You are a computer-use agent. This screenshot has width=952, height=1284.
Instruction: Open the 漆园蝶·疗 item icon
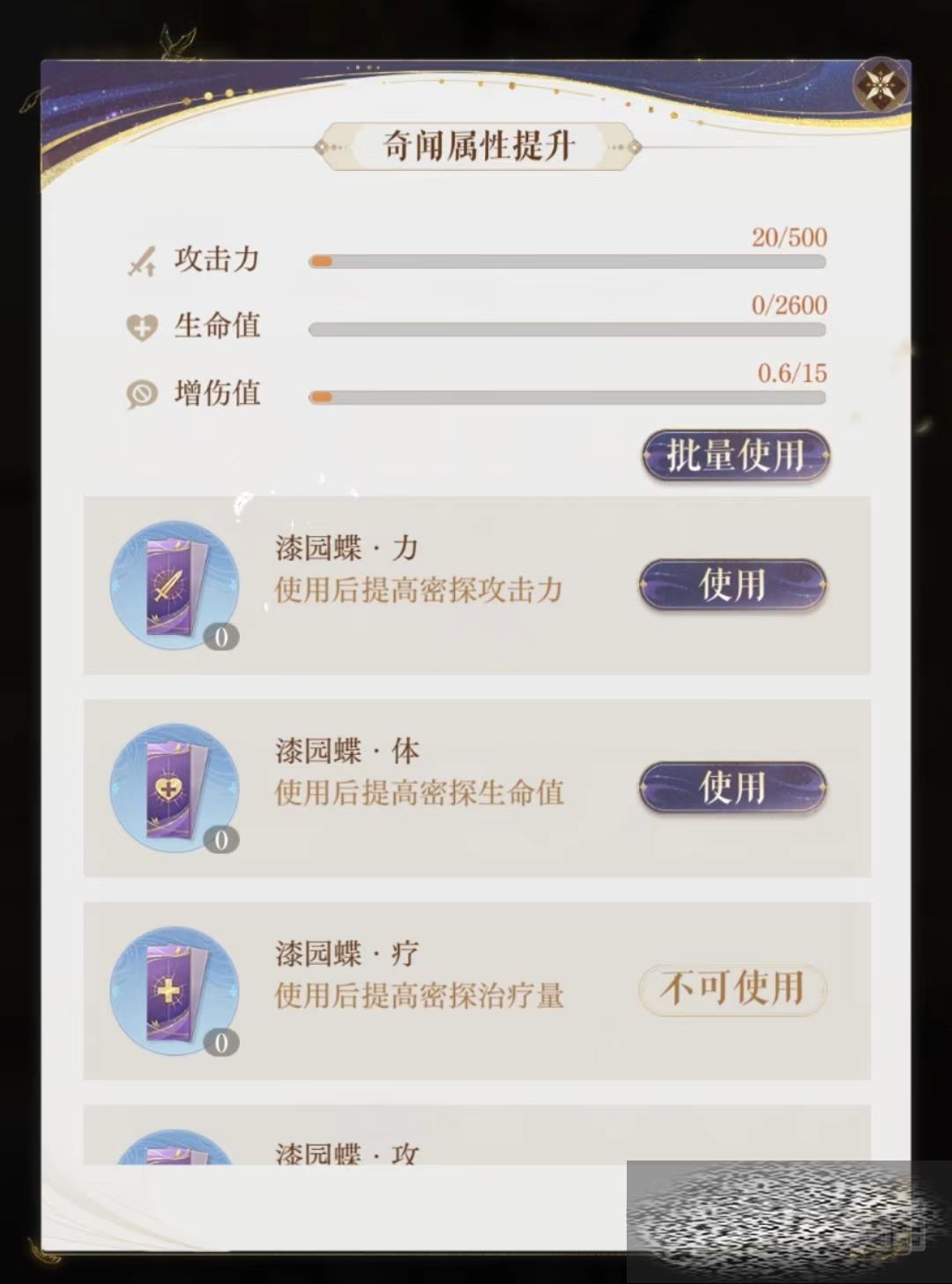[x=175, y=990]
